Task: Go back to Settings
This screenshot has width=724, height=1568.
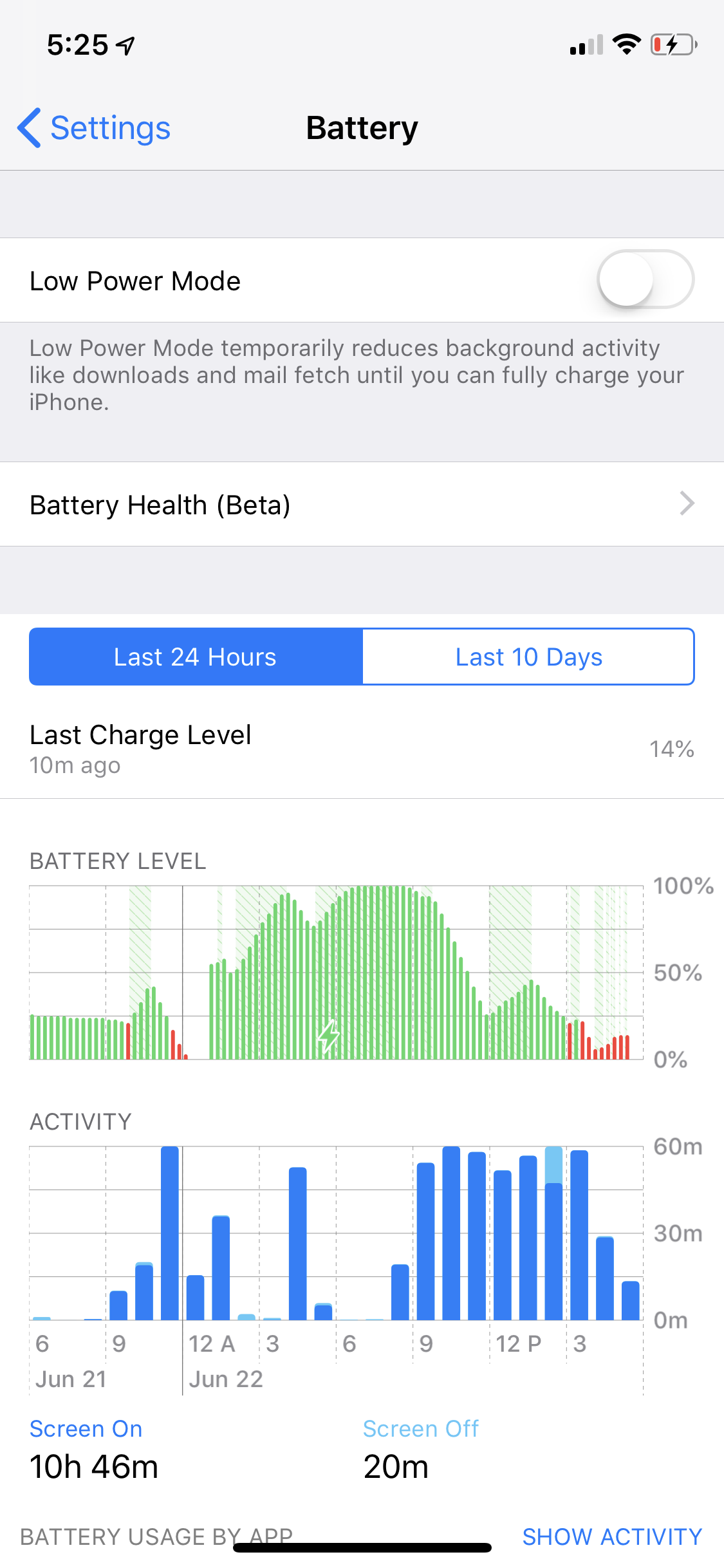Action: (x=94, y=127)
